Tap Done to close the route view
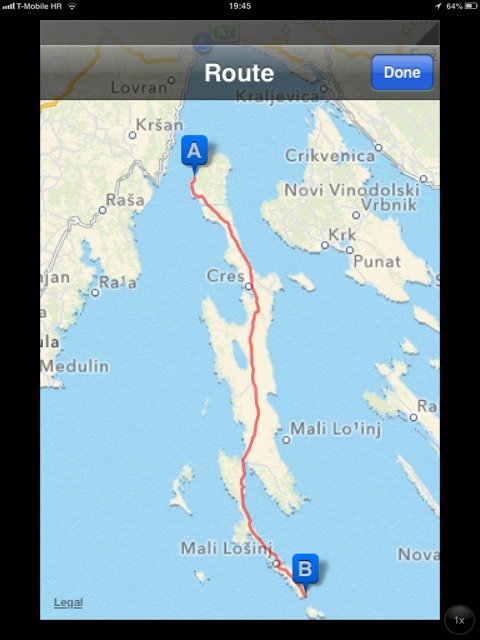The image size is (480, 640). (x=402, y=72)
